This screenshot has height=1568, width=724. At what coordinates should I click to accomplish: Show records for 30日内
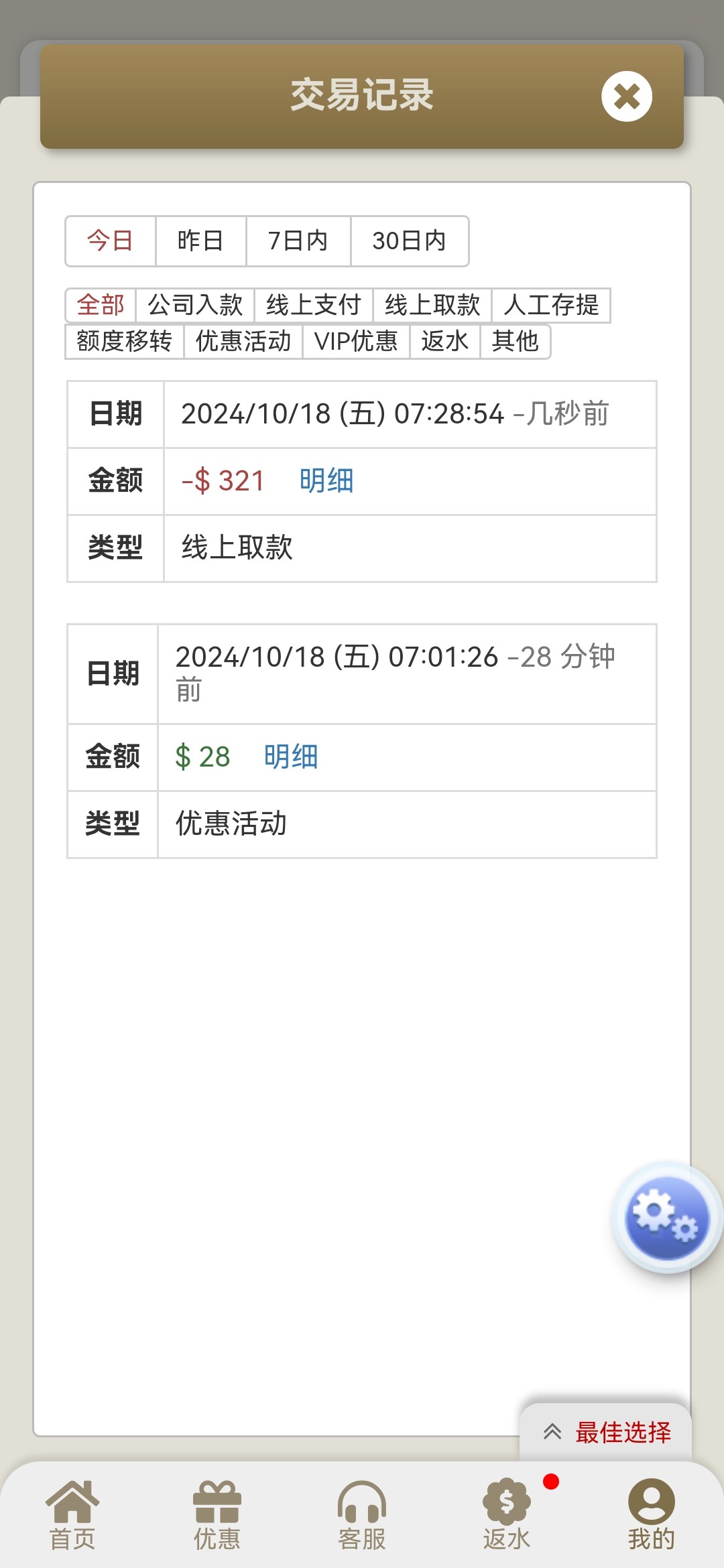click(410, 241)
